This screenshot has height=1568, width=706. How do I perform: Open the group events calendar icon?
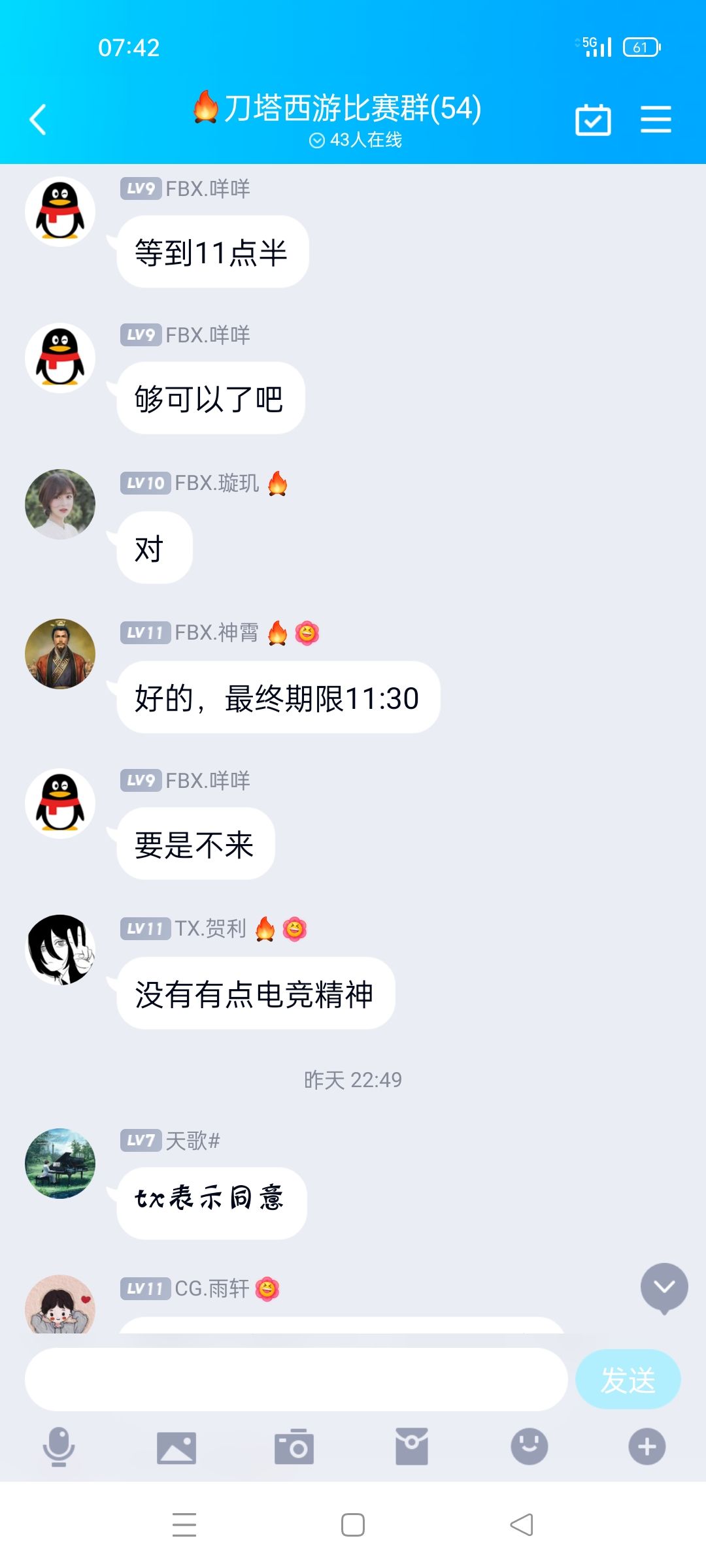point(592,119)
